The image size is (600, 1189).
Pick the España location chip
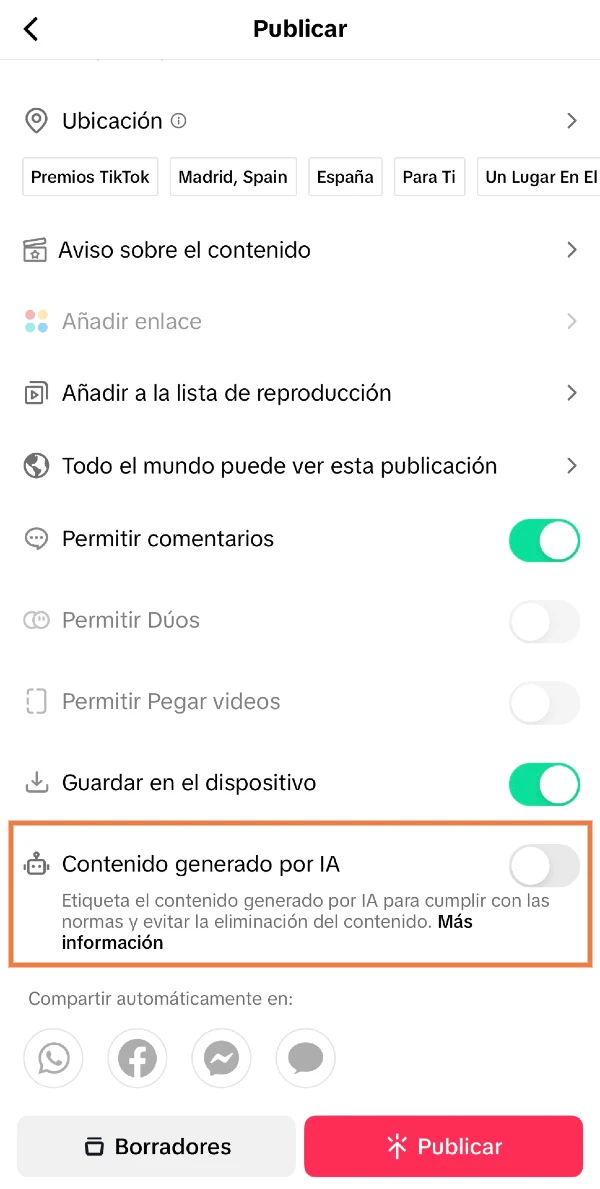point(345,177)
